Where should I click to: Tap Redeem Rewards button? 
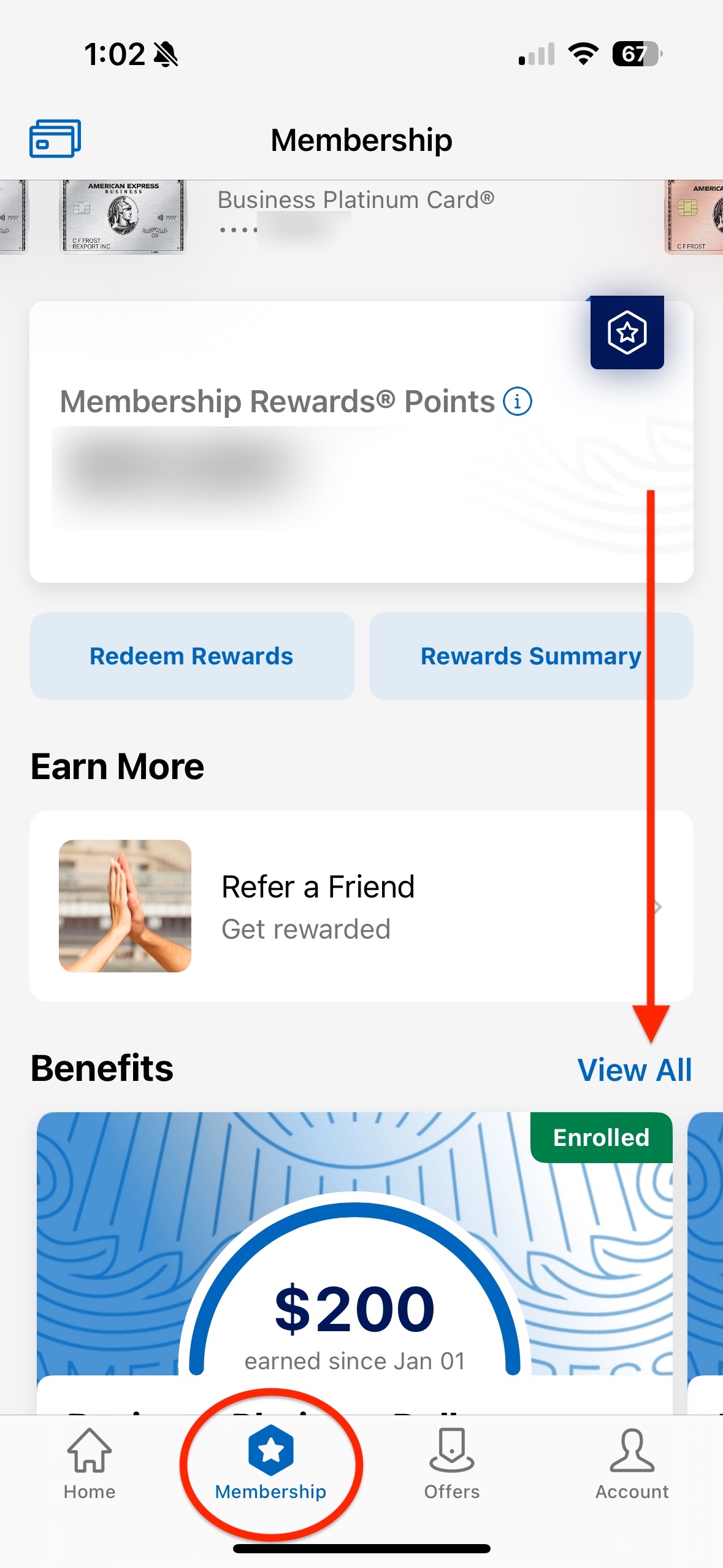[191, 656]
